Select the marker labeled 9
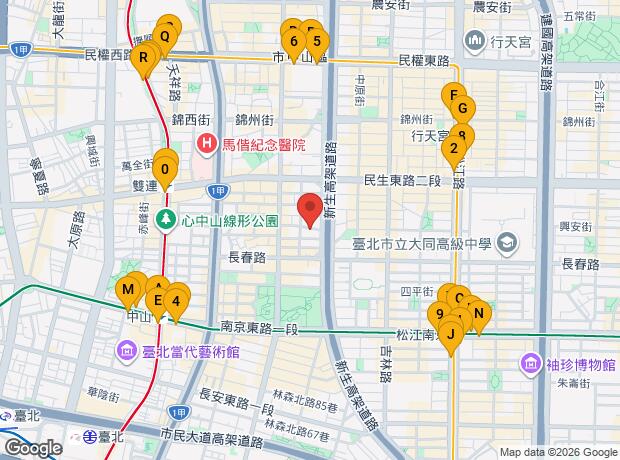The width and height of the screenshot is (620, 460). tap(440, 314)
